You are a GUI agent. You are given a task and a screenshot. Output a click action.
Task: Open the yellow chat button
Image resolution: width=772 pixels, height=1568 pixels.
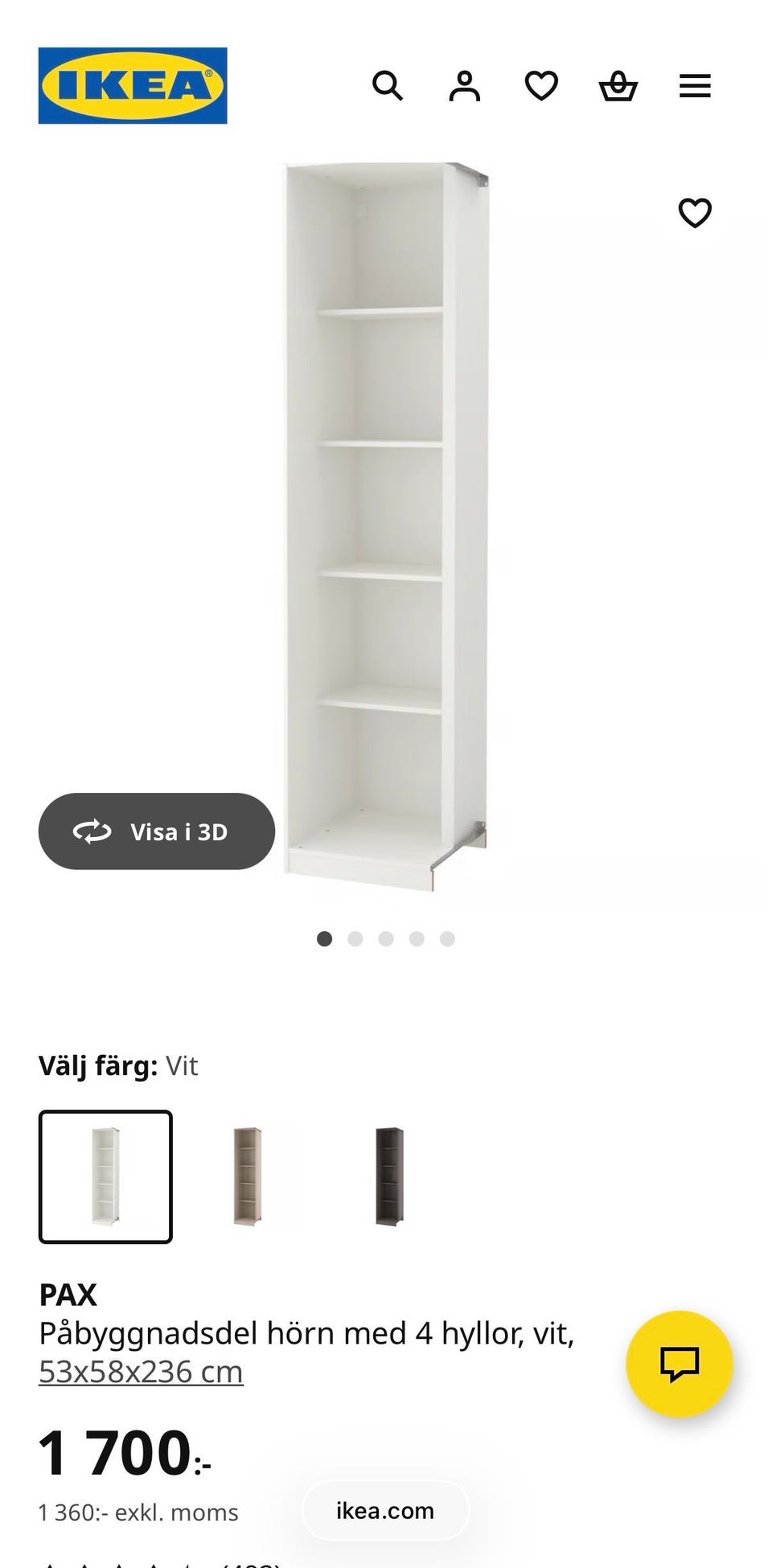[680, 1364]
